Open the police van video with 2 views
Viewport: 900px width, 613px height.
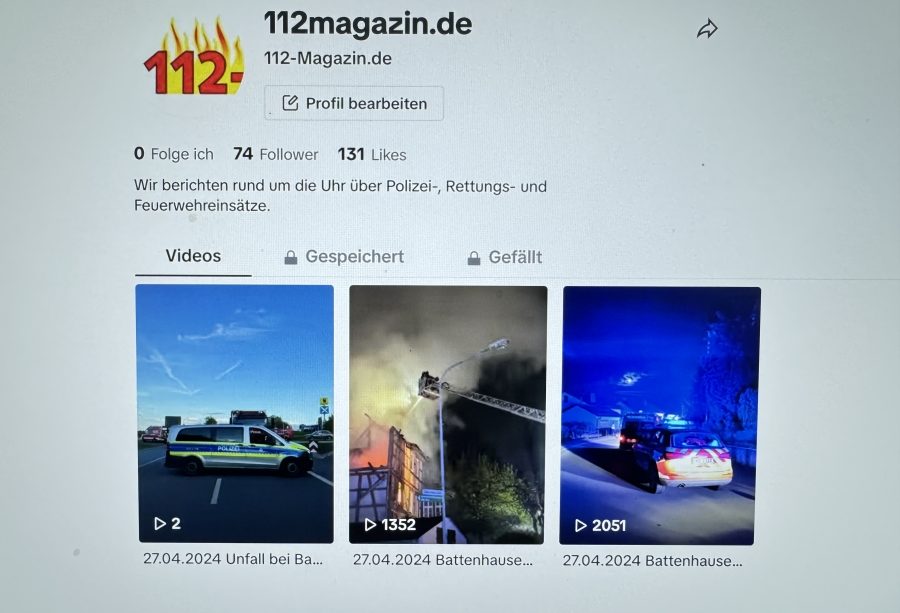click(x=235, y=414)
